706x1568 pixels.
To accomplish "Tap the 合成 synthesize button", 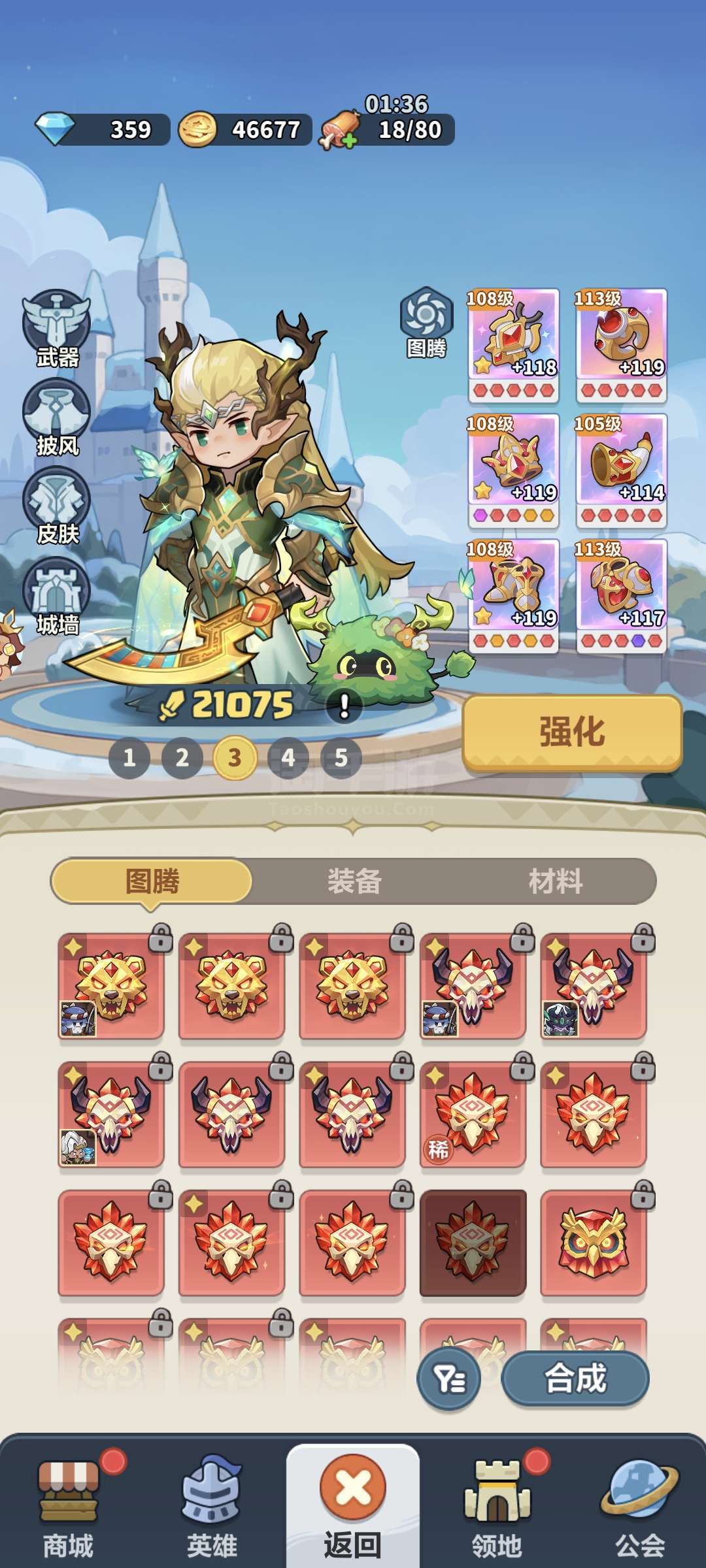I will click(x=575, y=1379).
